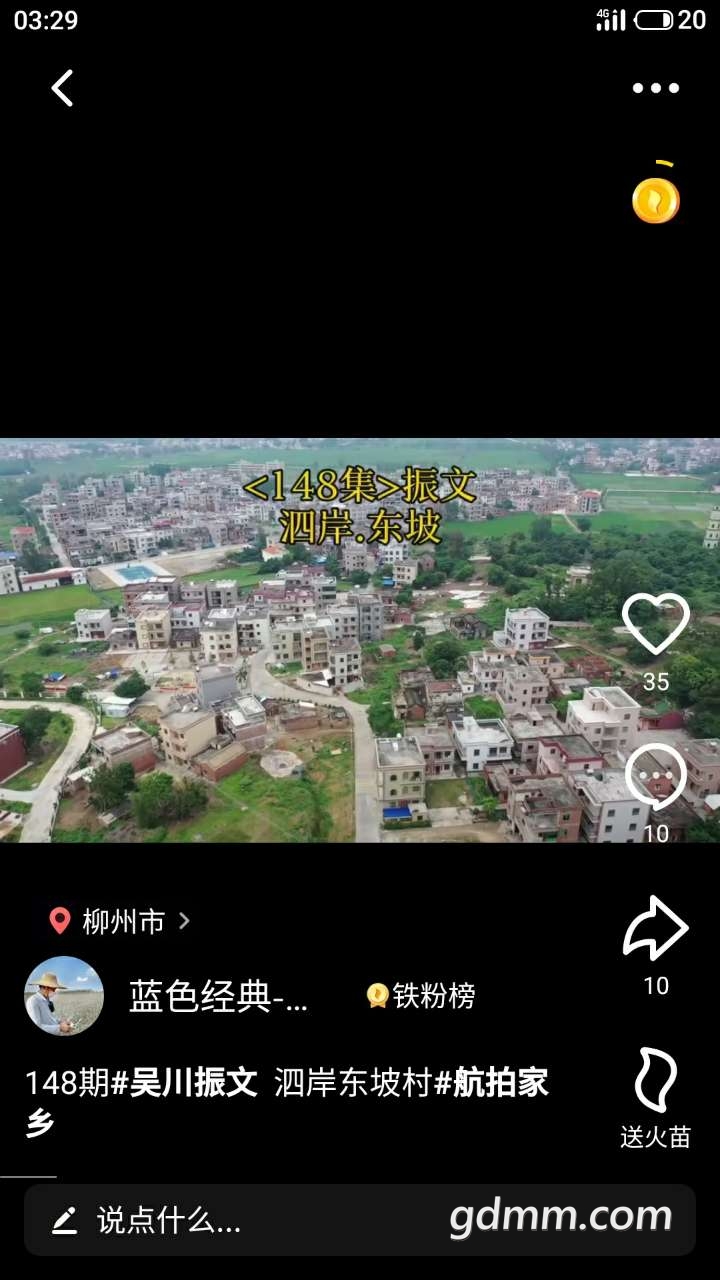Open the #航拍家乡 hashtag
The width and height of the screenshot is (720, 1280).
[x=491, y=1082]
